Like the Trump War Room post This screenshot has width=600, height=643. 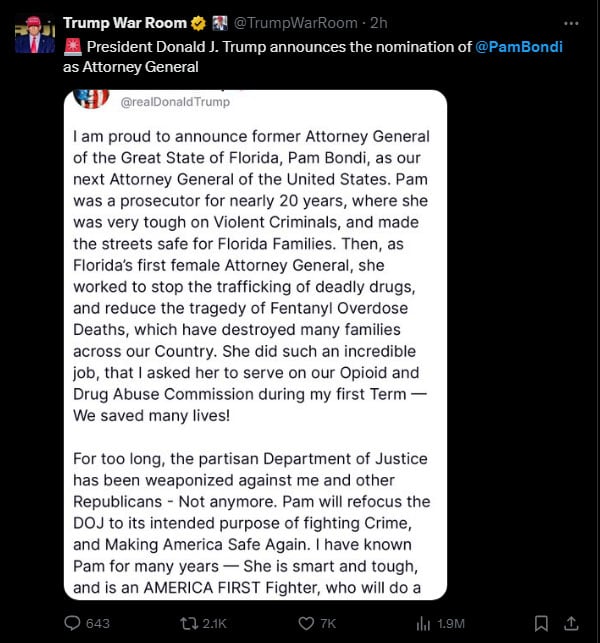tap(307, 623)
